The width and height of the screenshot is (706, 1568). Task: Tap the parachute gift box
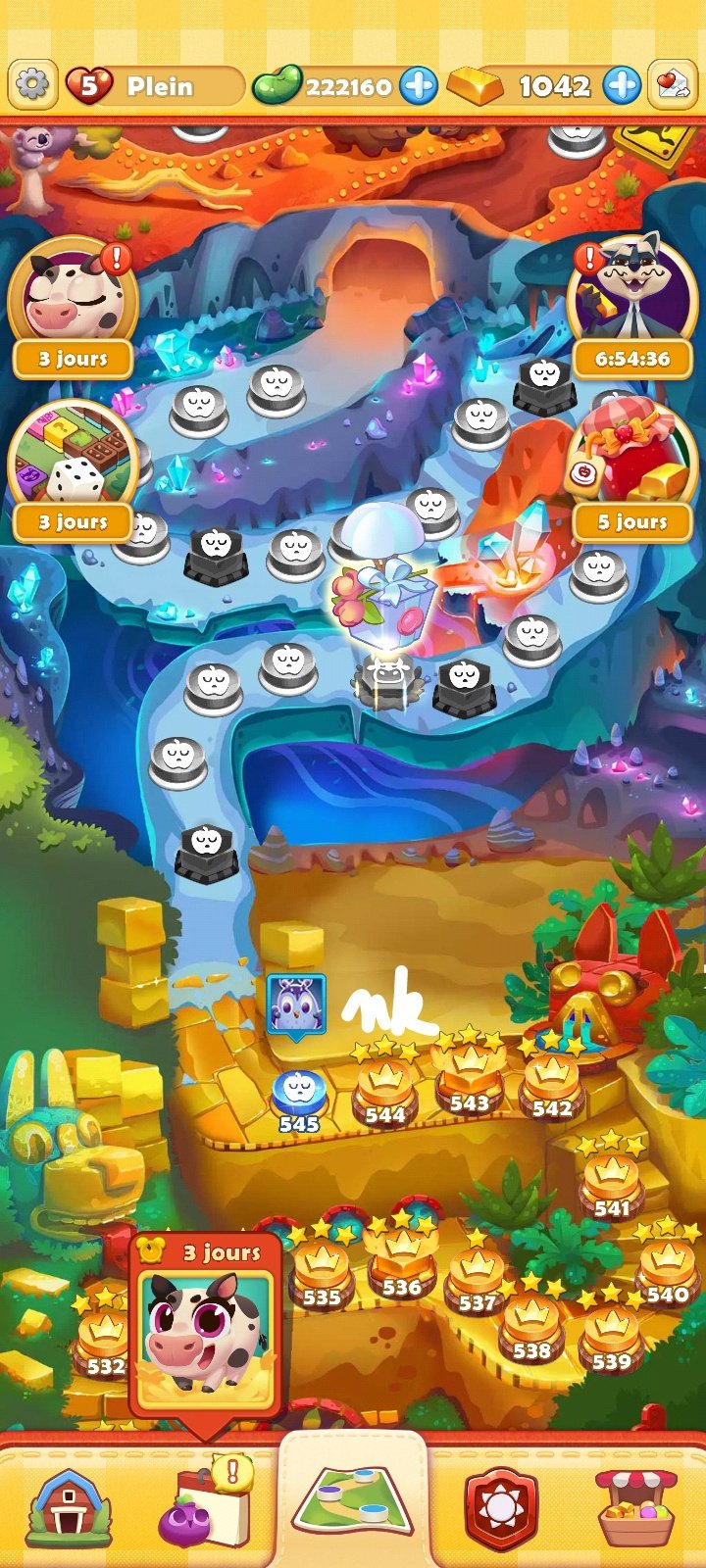click(x=384, y=588)
